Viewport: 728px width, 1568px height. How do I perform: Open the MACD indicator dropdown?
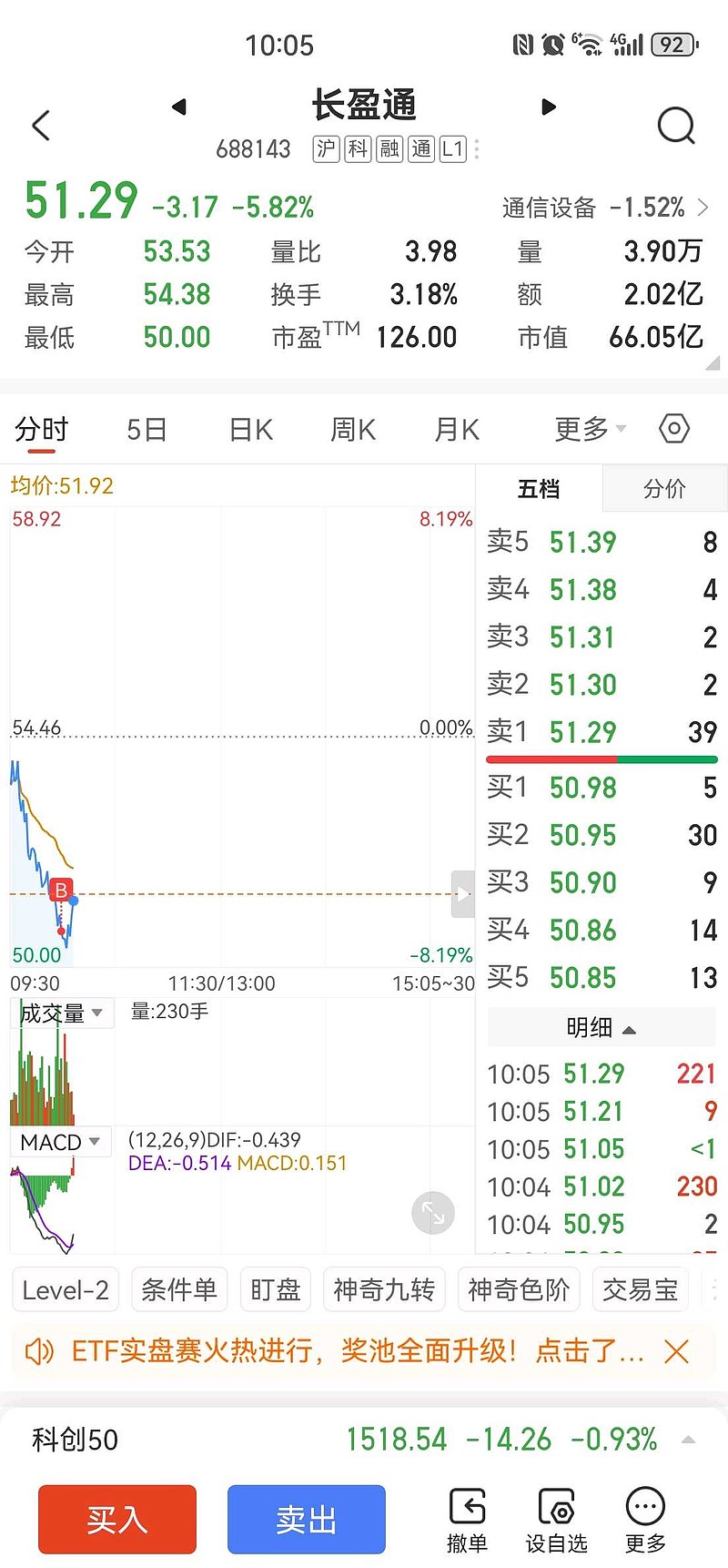click(x=60, y=1141)
